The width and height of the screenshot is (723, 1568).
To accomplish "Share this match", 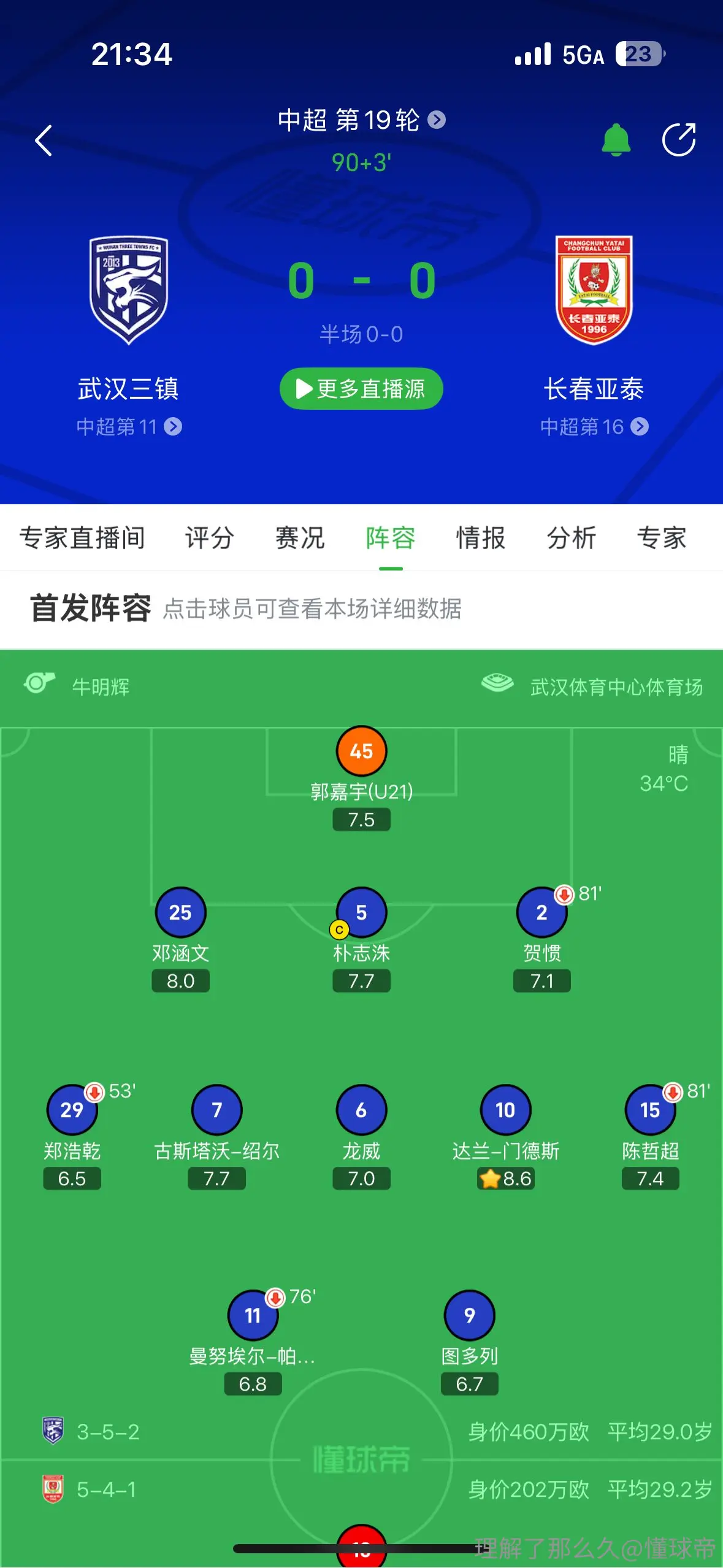I will (x=679, y=140).
